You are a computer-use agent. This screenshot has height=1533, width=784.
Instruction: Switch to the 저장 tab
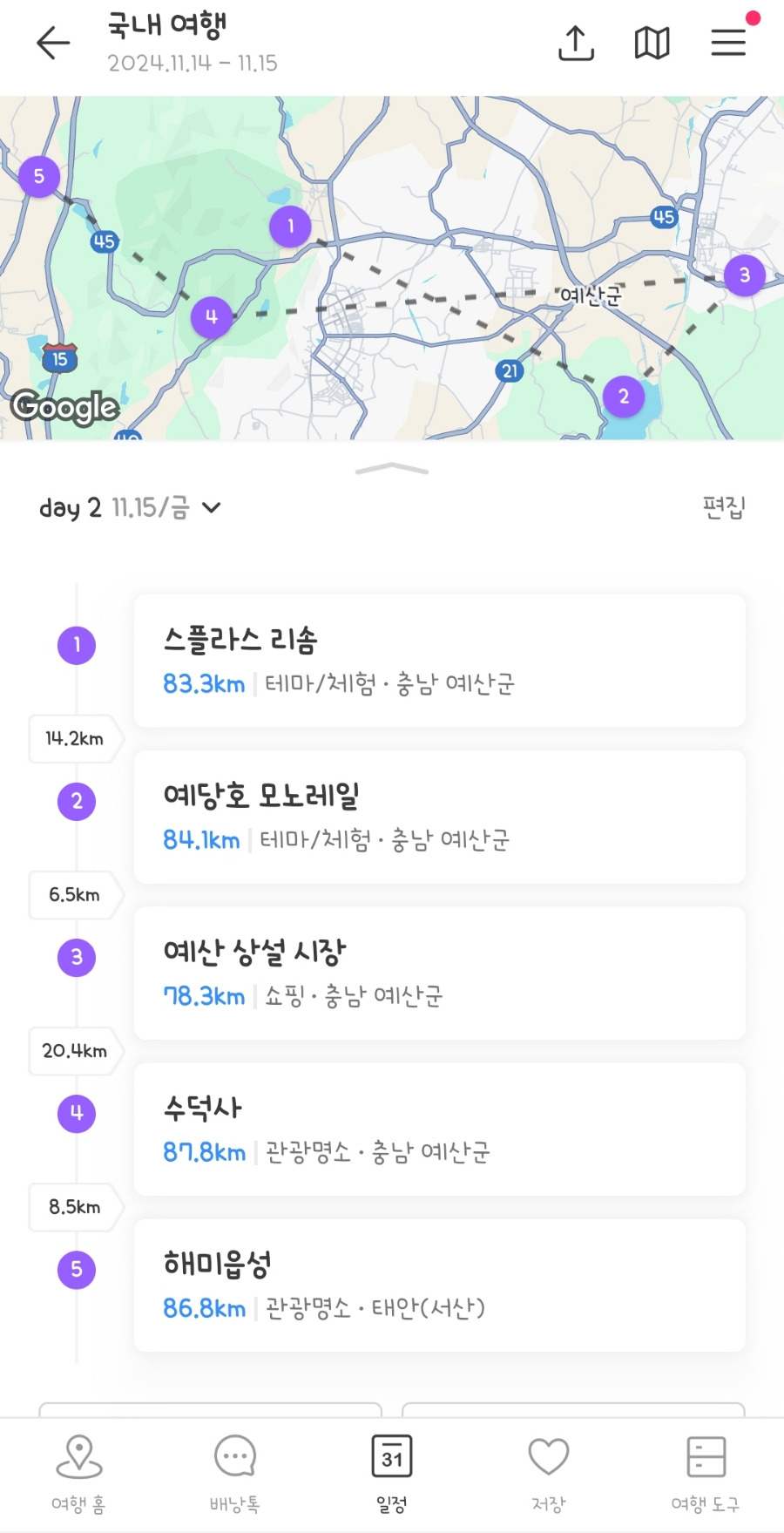tap(549, 1475)
